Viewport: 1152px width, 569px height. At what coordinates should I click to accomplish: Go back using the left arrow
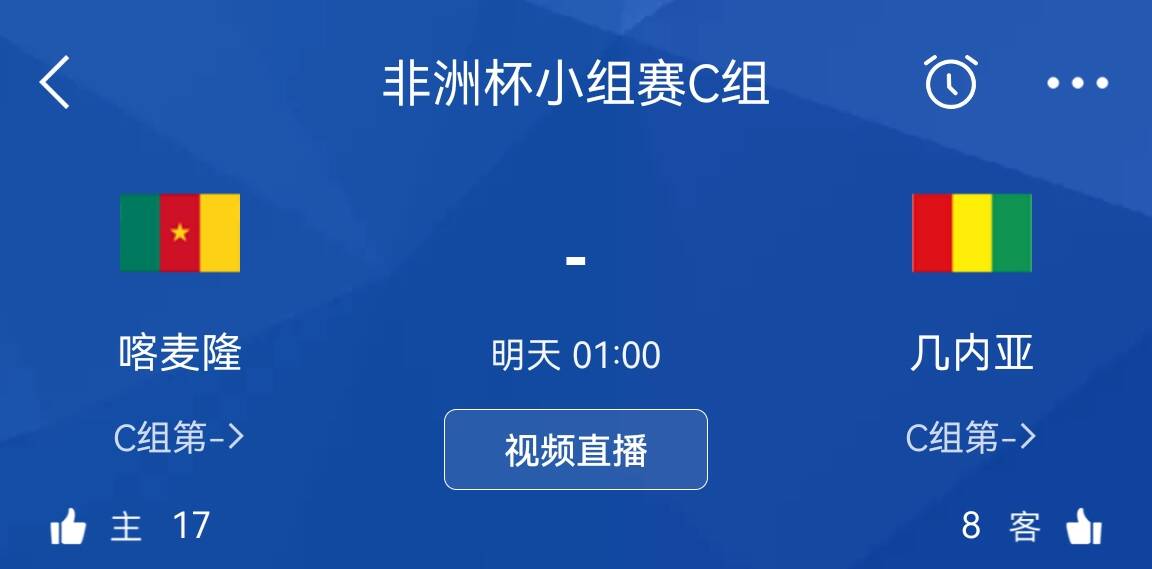click(56, 82)
